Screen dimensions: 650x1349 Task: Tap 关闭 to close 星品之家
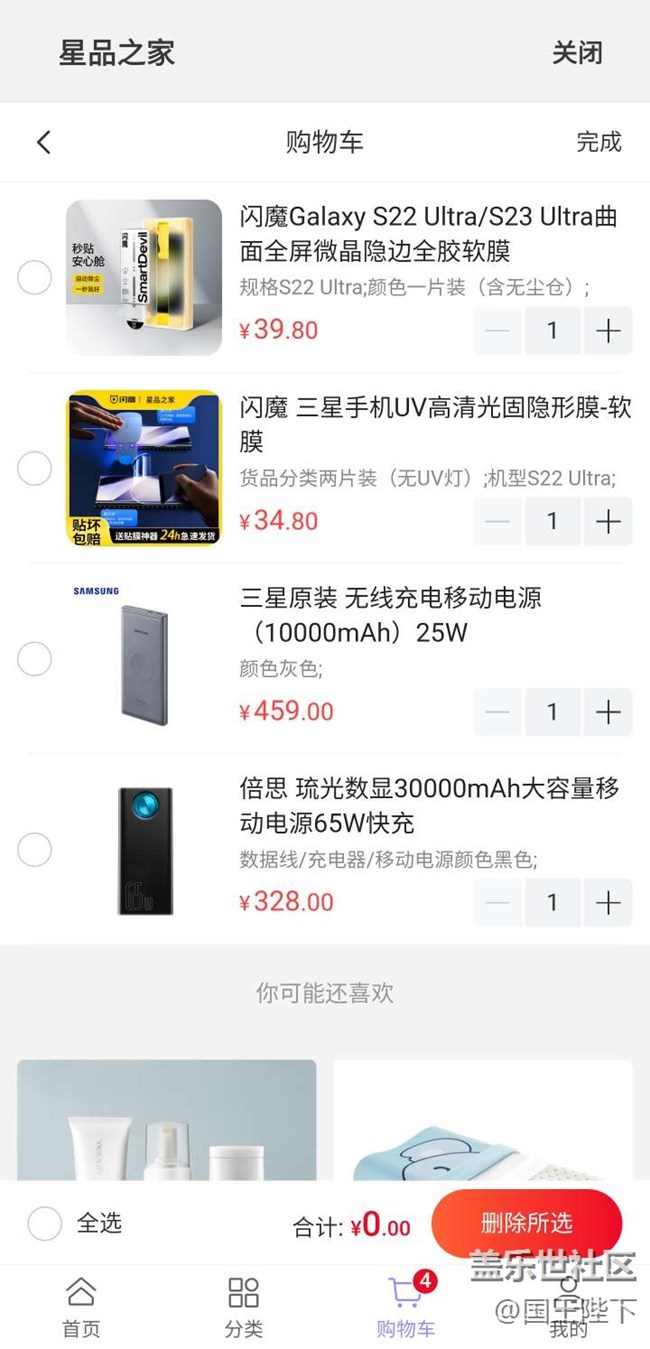coord(577,53)
